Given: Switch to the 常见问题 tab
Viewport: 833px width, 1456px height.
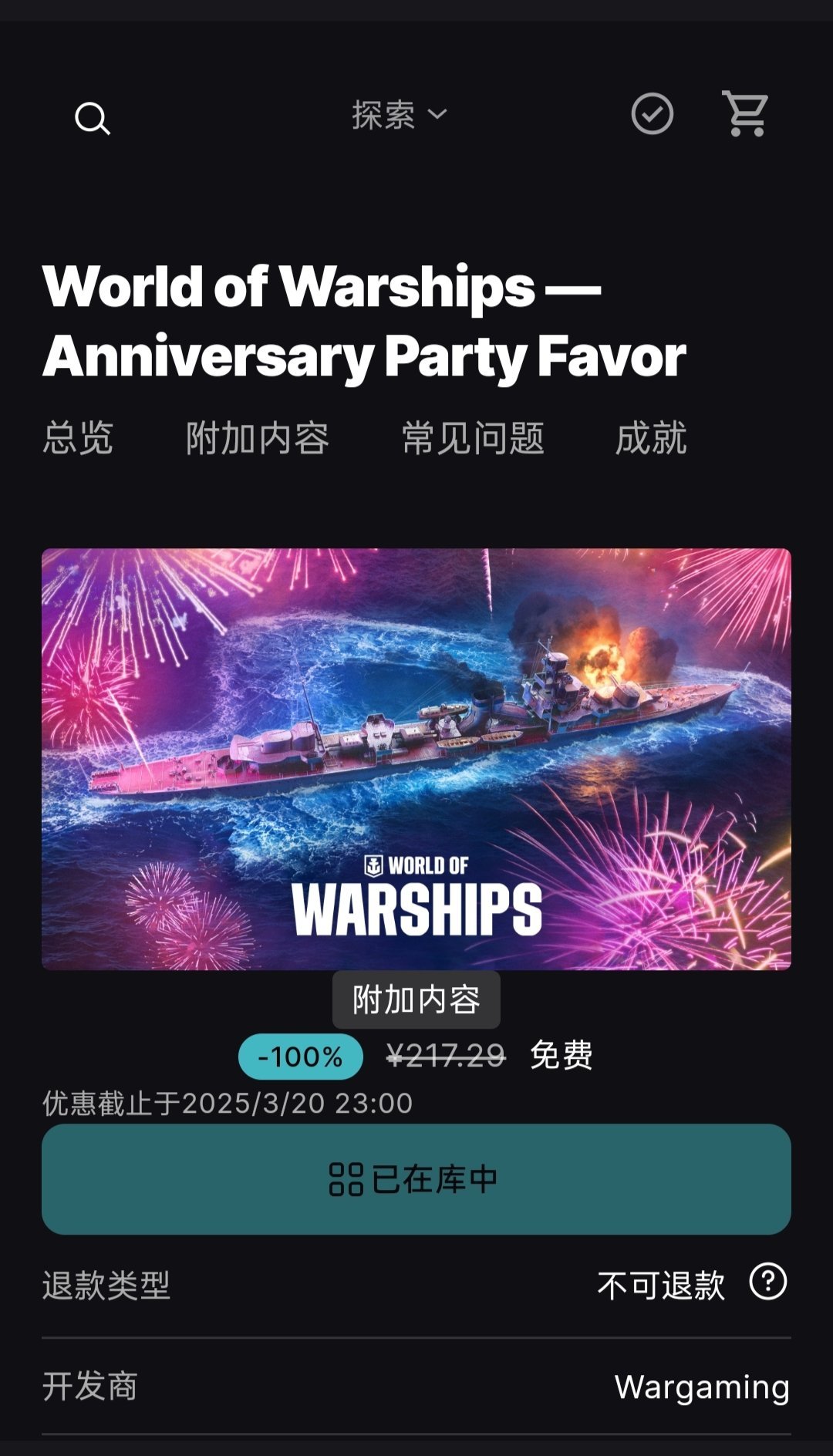Looking at the screenshot, I should (x=473, y=438).
